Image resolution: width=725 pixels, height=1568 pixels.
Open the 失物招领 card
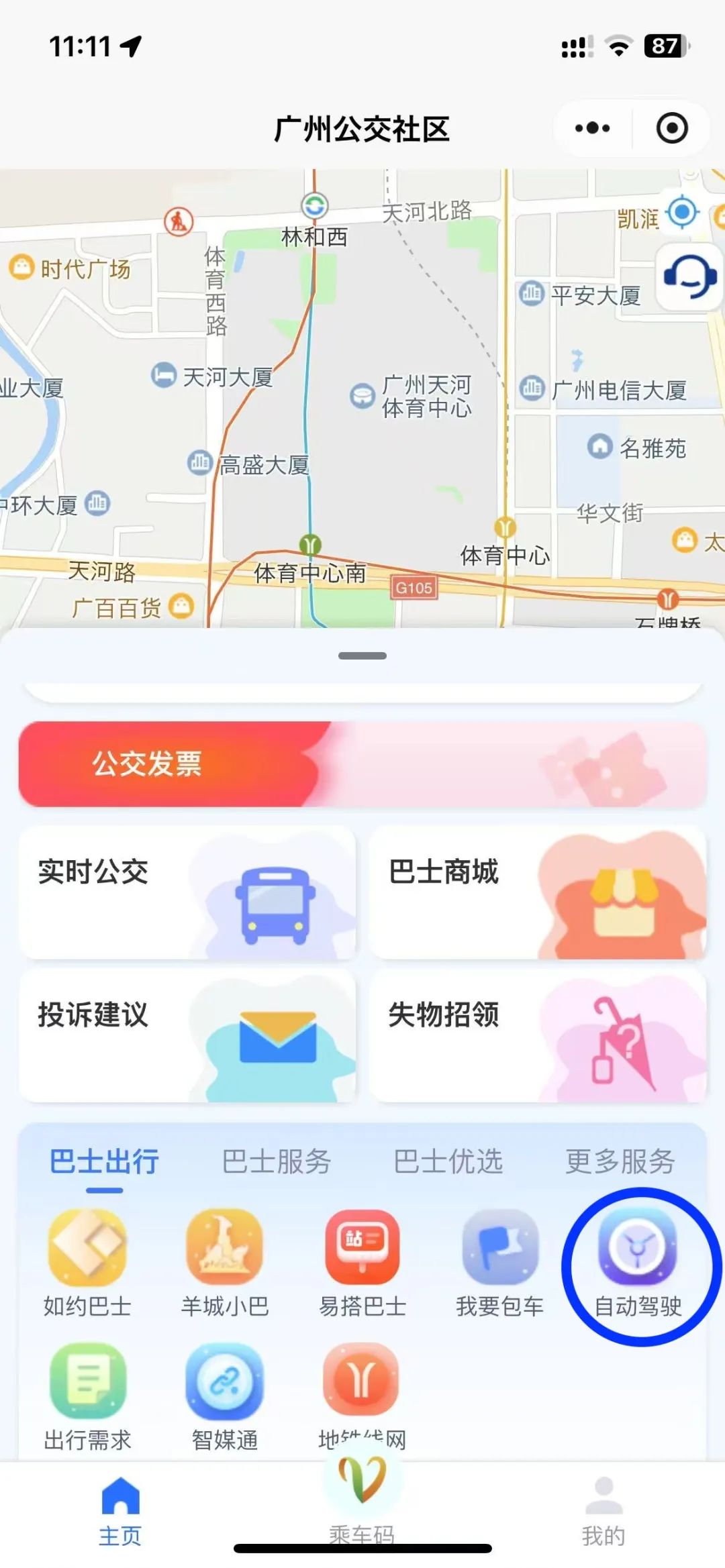tap(538, 1035)
